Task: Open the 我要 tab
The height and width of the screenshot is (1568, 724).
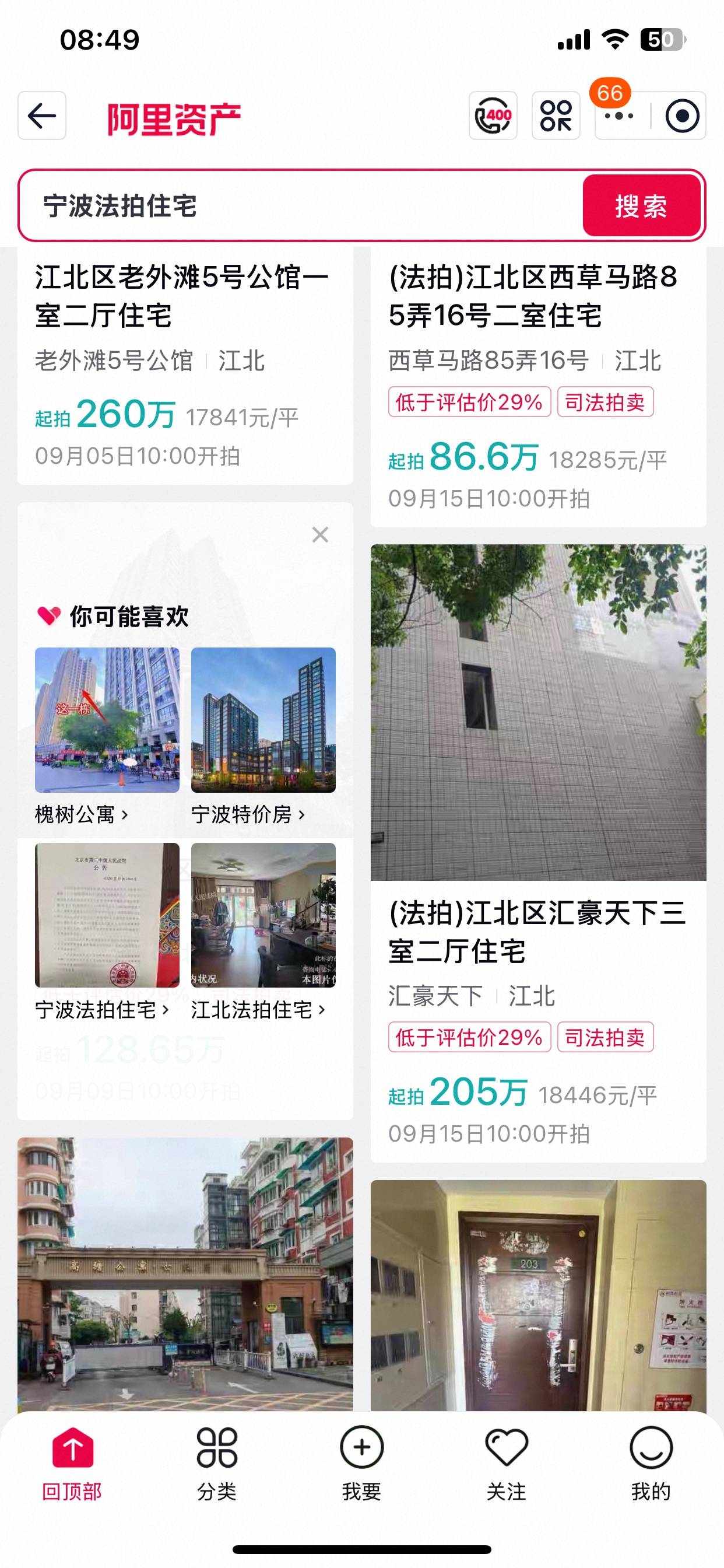Action: click(x=361, y=1462)
